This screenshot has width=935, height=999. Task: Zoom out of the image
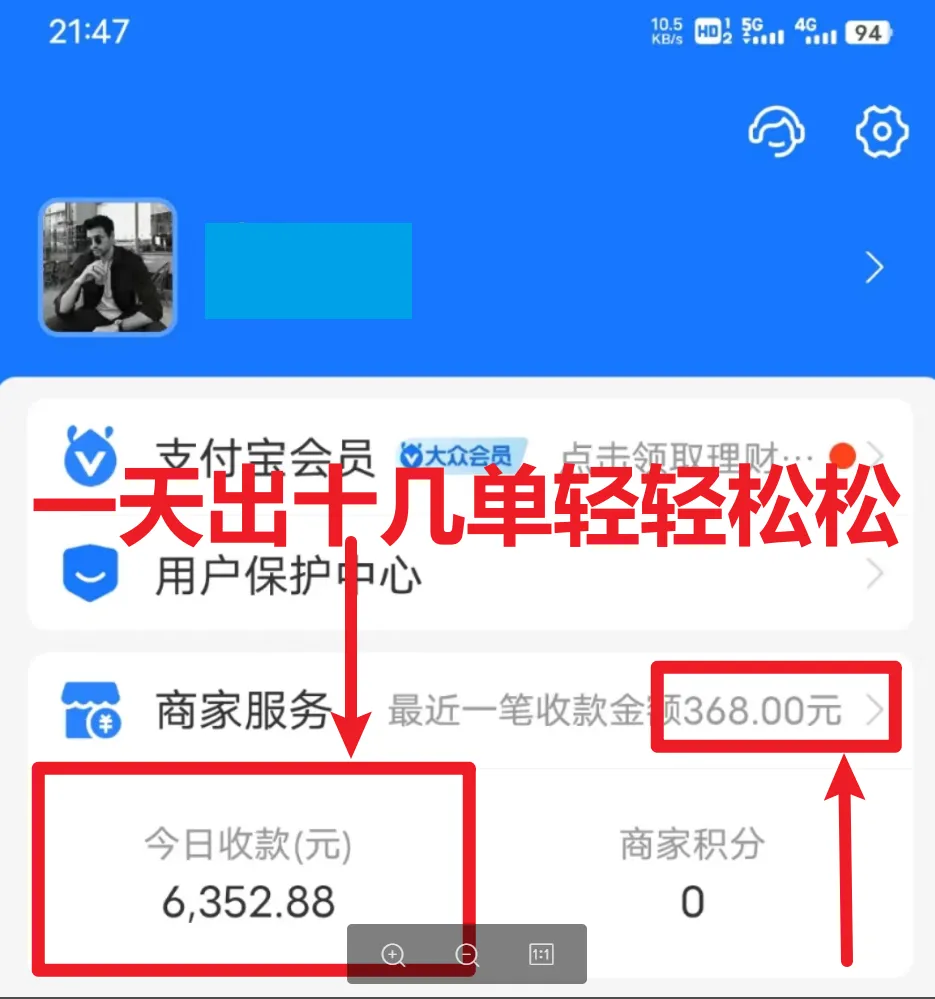[467, 955]
